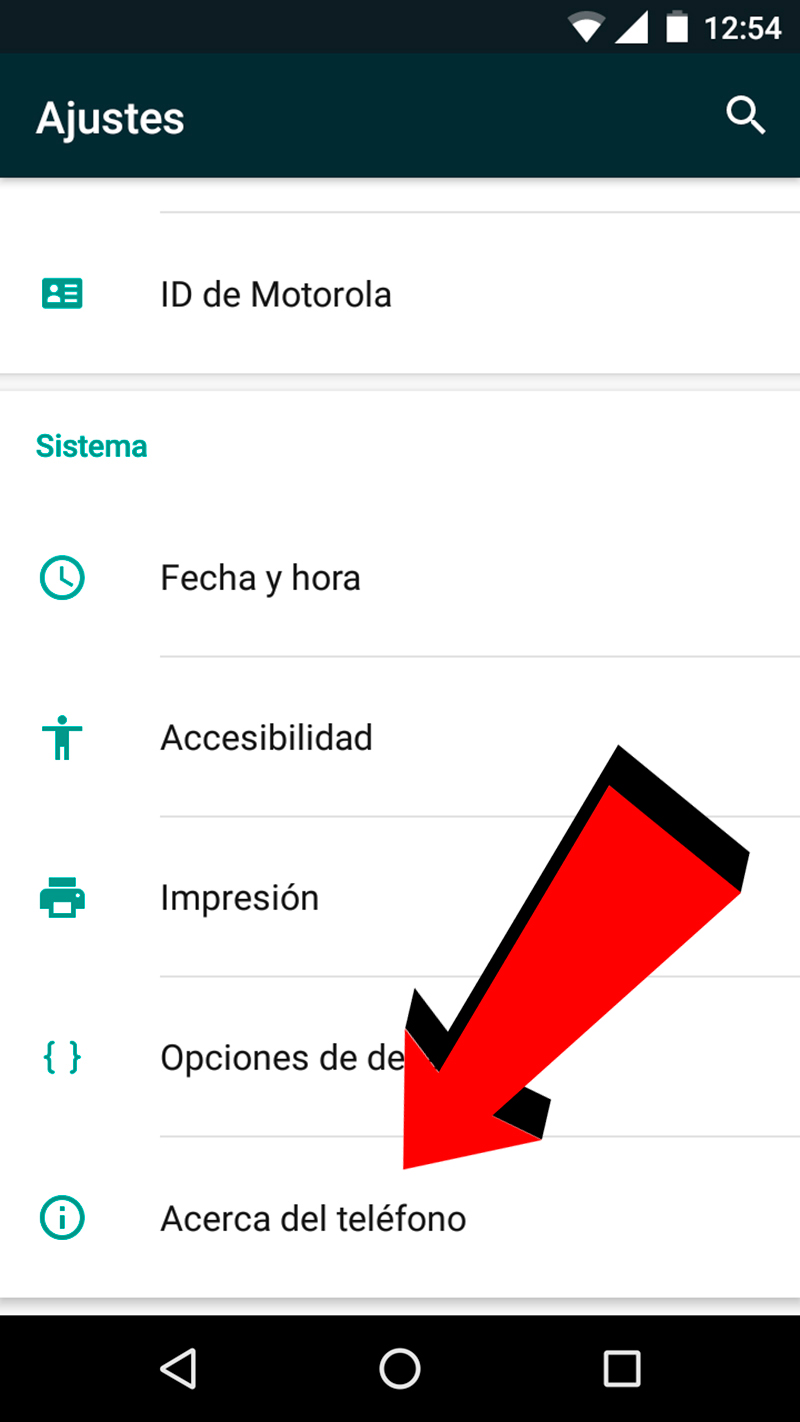Open Impresión settings
The width and height of the screenshot is (800, 1422).
239,898
